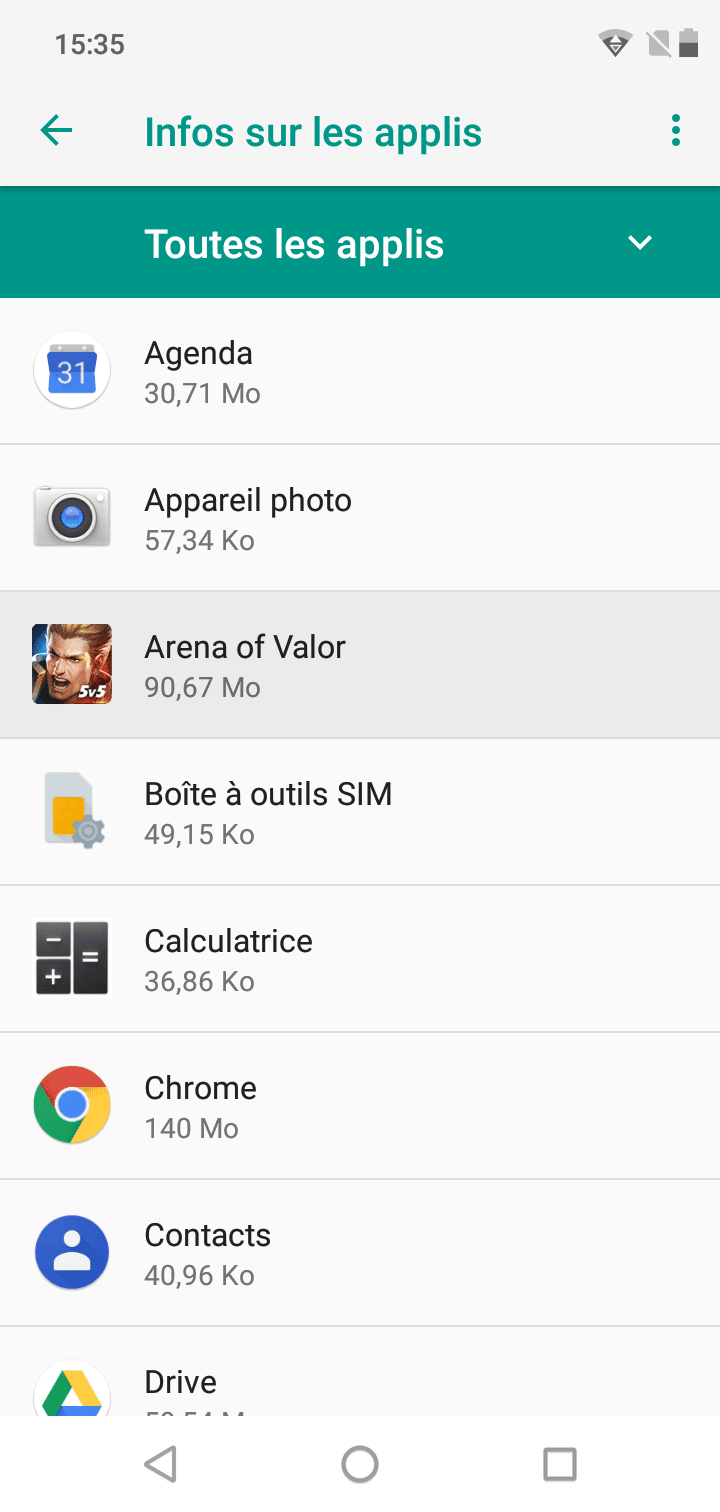Open Appareil photo app info

coord(360,518)
